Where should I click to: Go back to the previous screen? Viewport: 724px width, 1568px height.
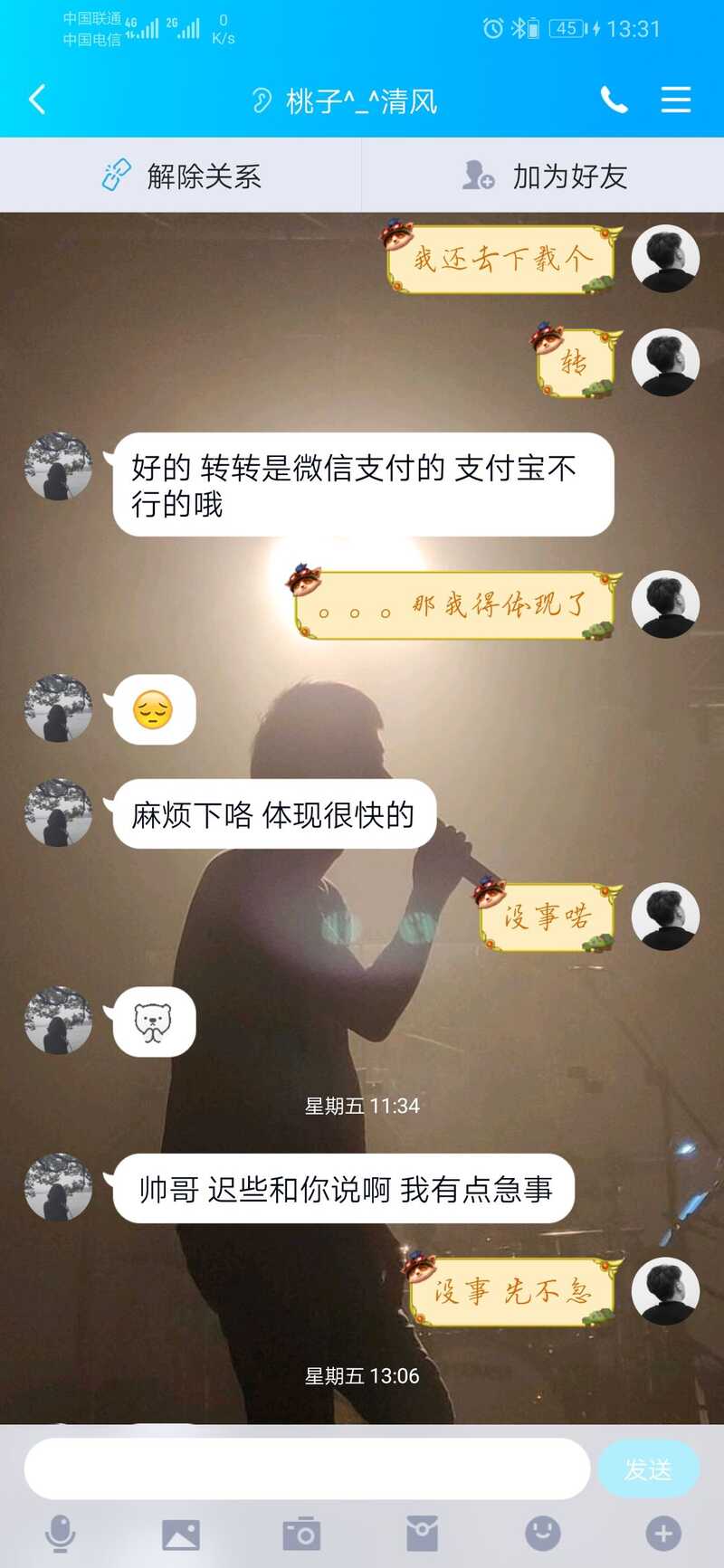[x=38, y=100]
